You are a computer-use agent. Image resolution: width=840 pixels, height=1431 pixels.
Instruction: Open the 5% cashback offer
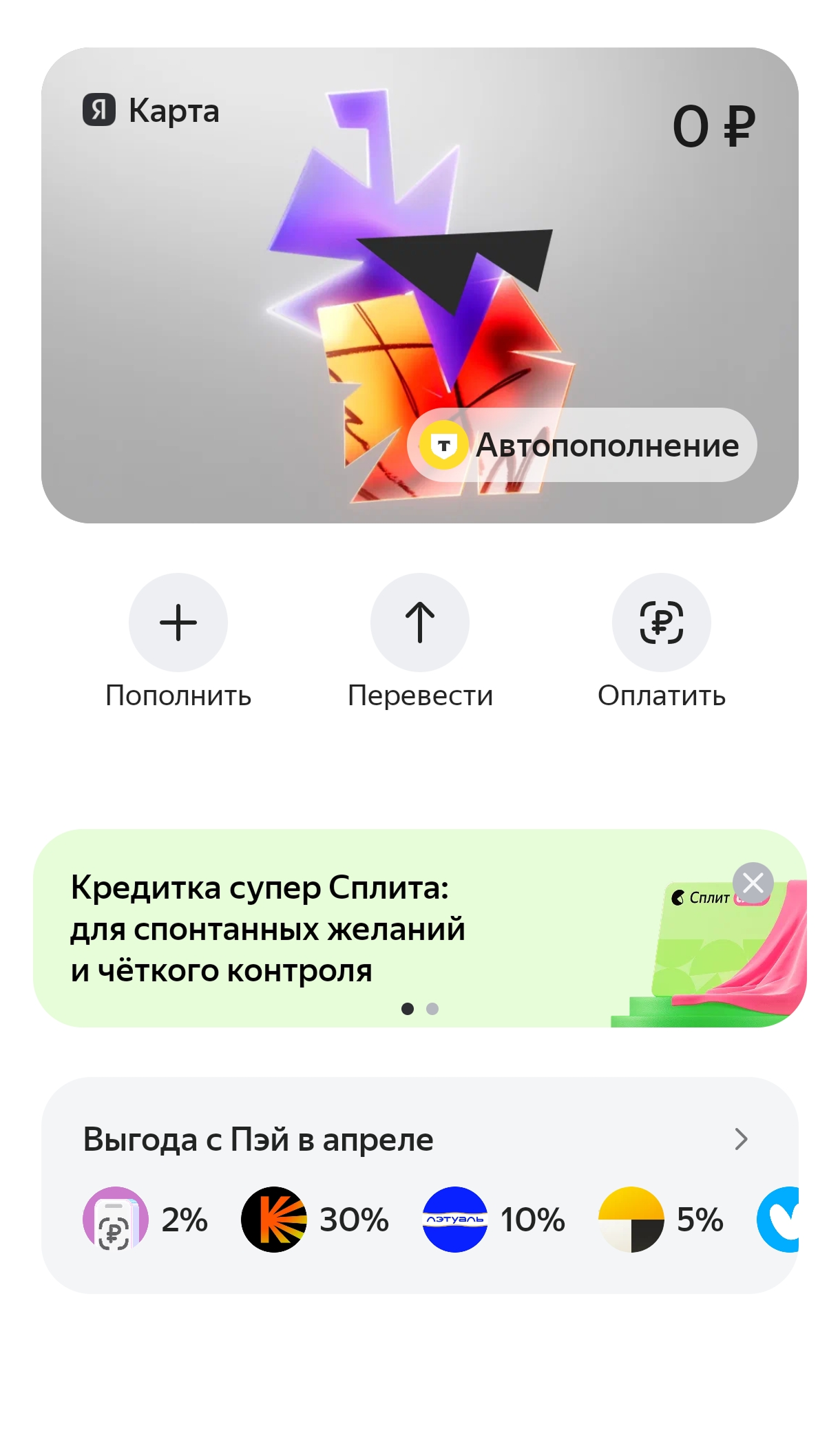pos(661,1220)
